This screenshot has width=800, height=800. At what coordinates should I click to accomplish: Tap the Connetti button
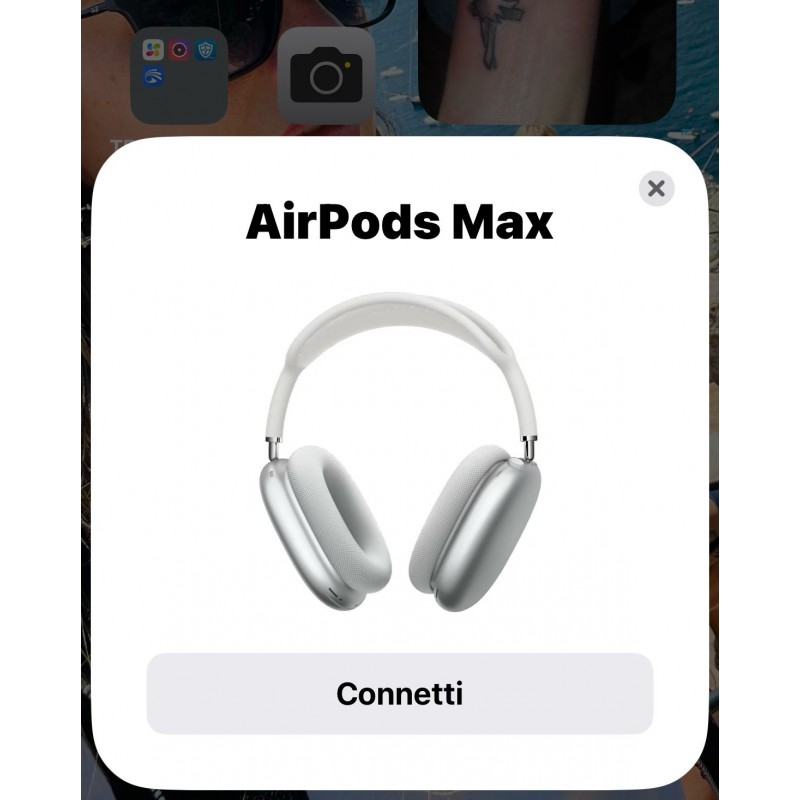pyautogui.click(x=399, y=694)
